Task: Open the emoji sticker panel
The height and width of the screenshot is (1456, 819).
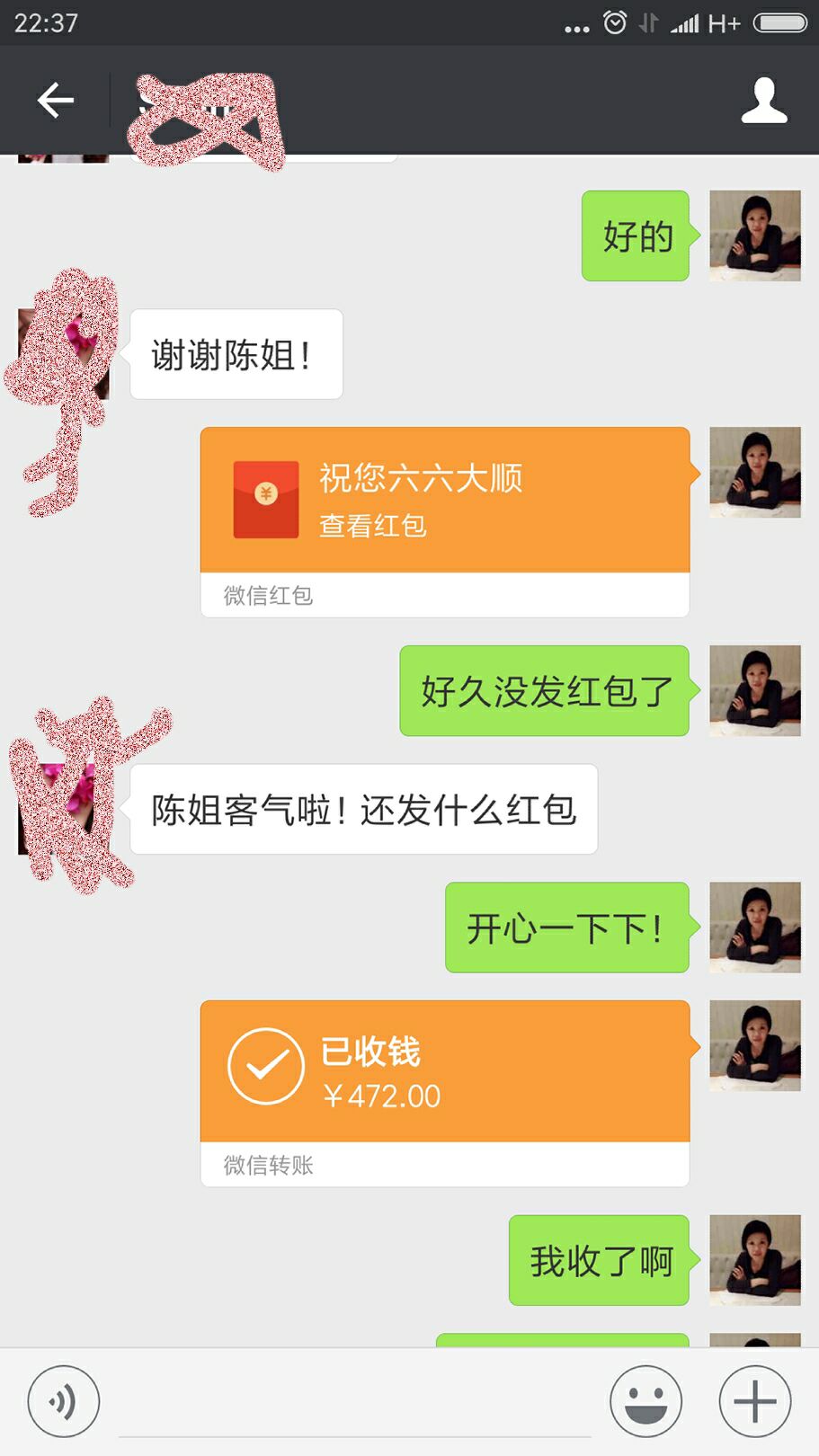Action: click(645, 1401)
